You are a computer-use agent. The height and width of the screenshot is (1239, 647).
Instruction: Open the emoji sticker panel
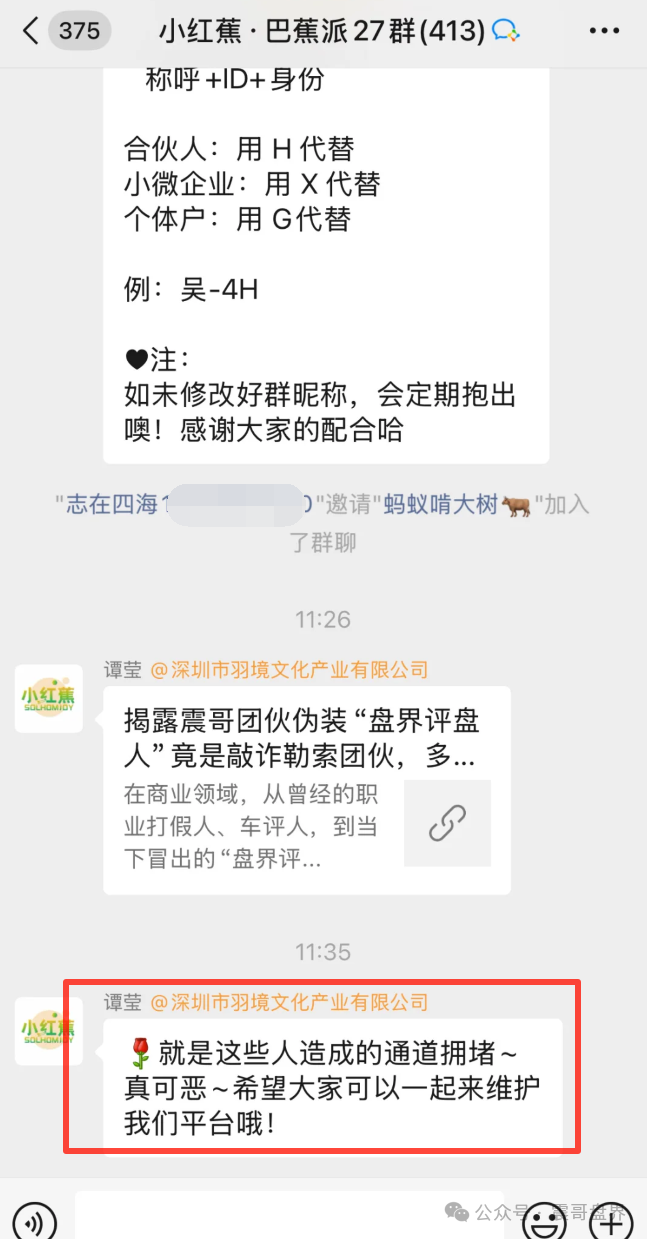coord(545,1221)
